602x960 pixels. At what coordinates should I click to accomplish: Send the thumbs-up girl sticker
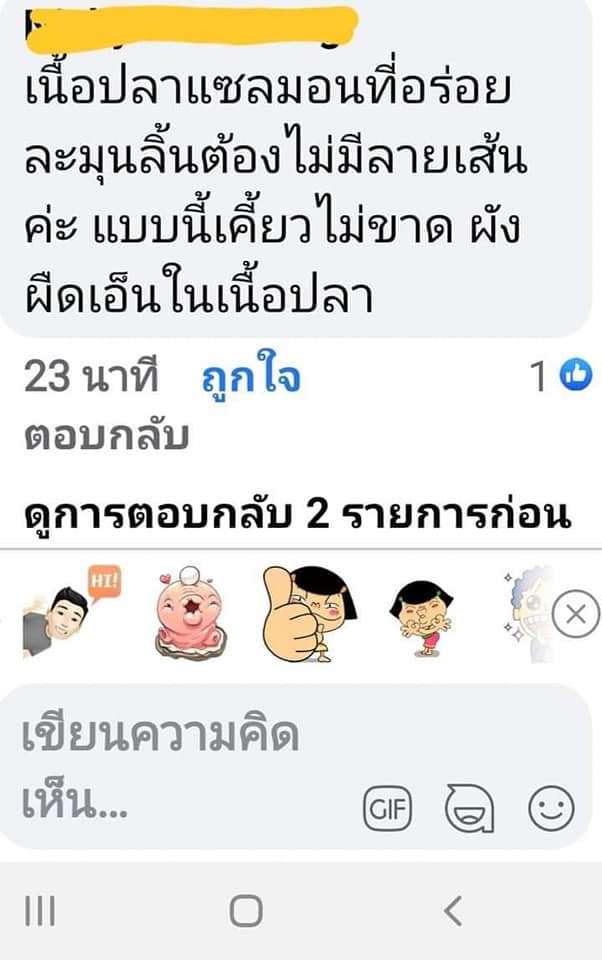310,613
